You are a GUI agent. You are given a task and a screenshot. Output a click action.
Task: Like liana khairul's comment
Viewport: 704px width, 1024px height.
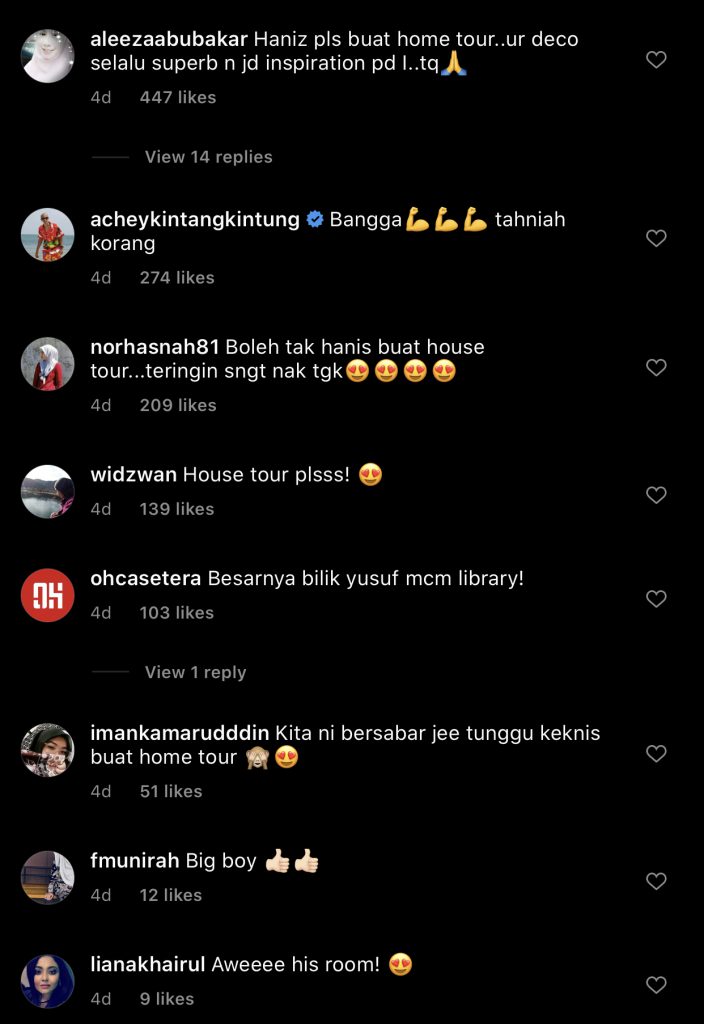point(656,986)
